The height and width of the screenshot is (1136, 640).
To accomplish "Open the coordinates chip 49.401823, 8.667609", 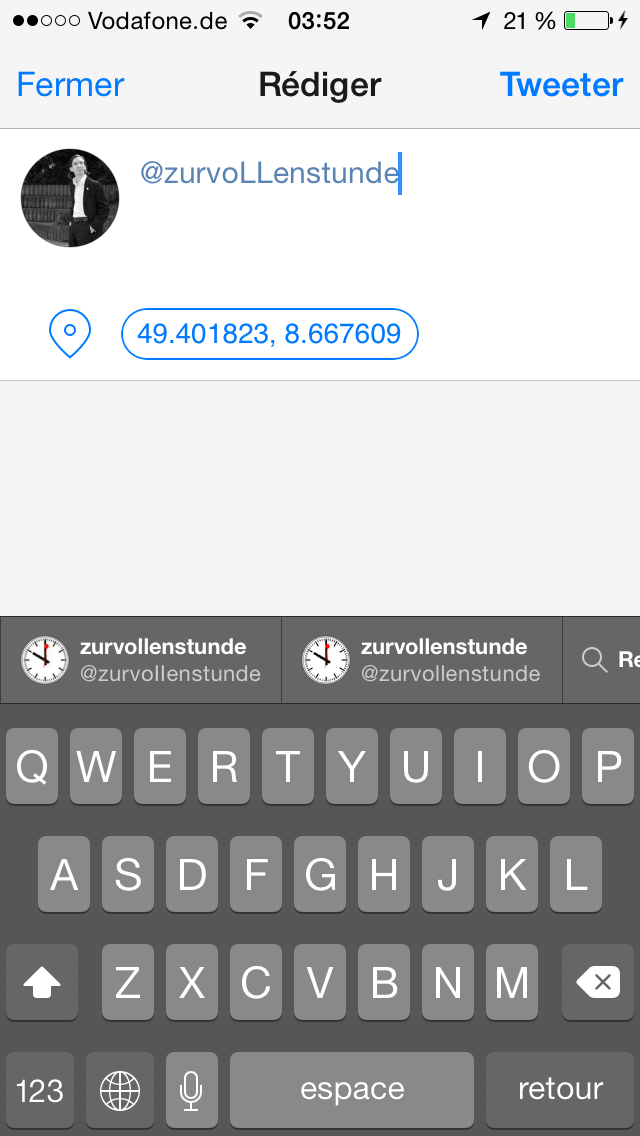I will [269, 334].
